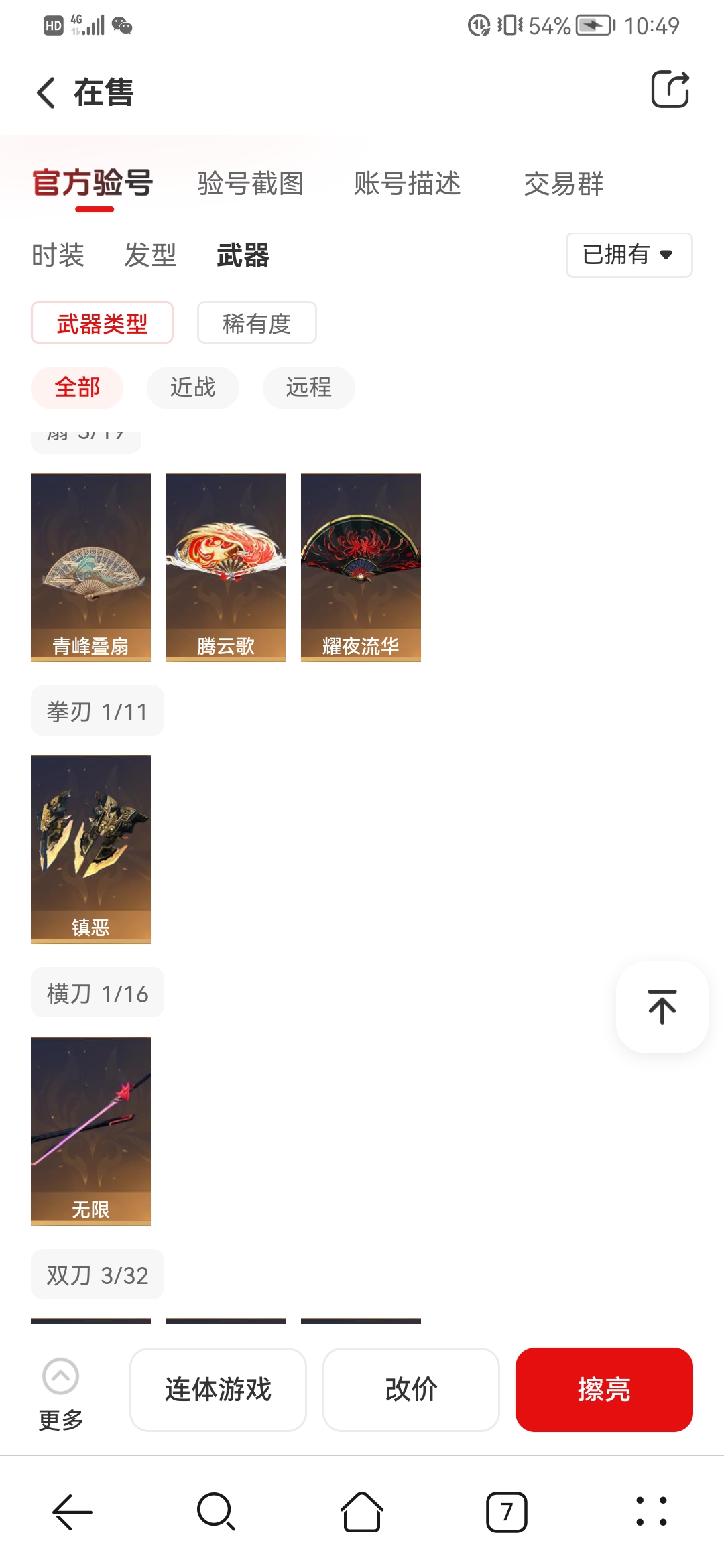Open the 耀夜流华 weapon tile
Image resolution: width=724 pixels, height=1568 pixels.
coord(361,567)
